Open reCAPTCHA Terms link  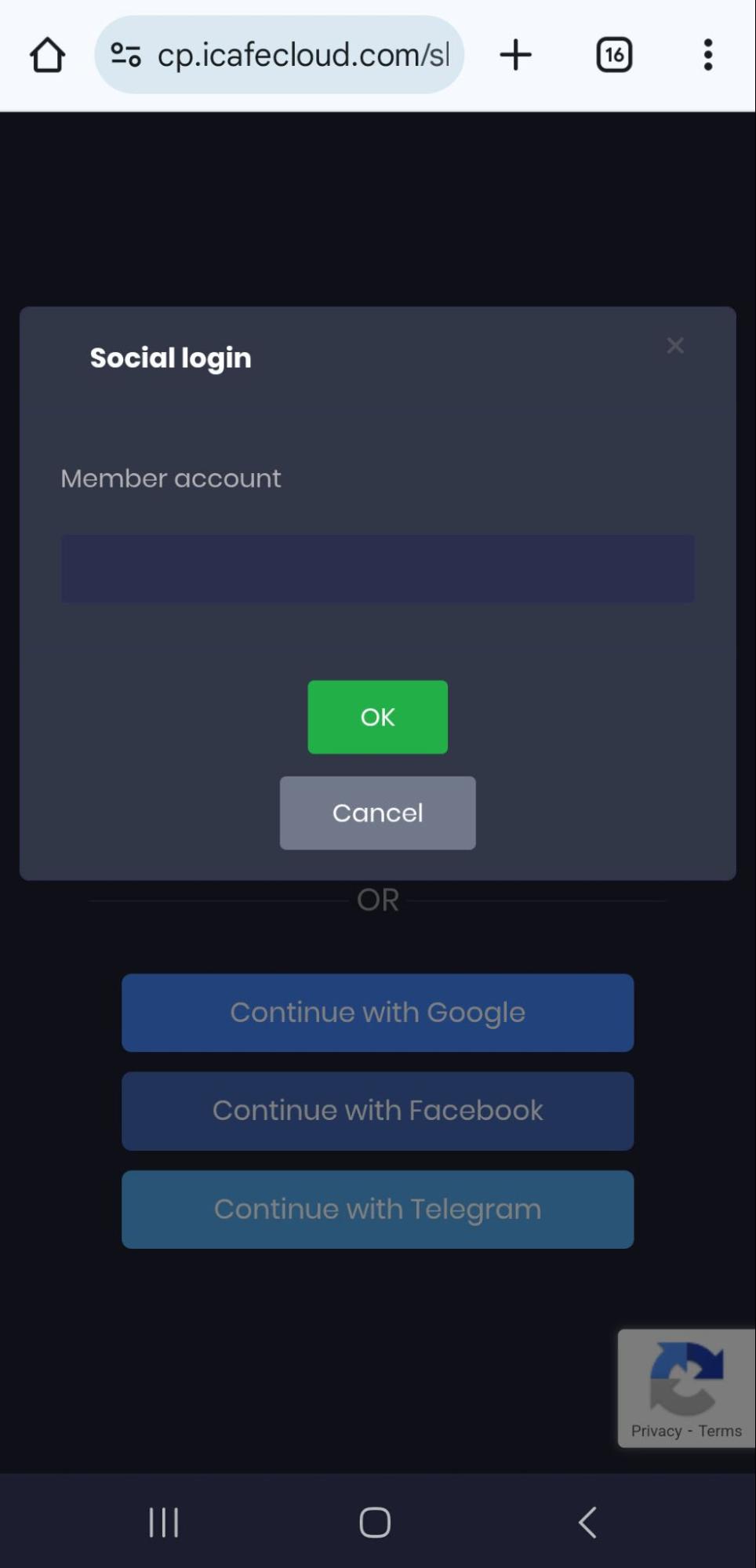(x=720, y=1431)
